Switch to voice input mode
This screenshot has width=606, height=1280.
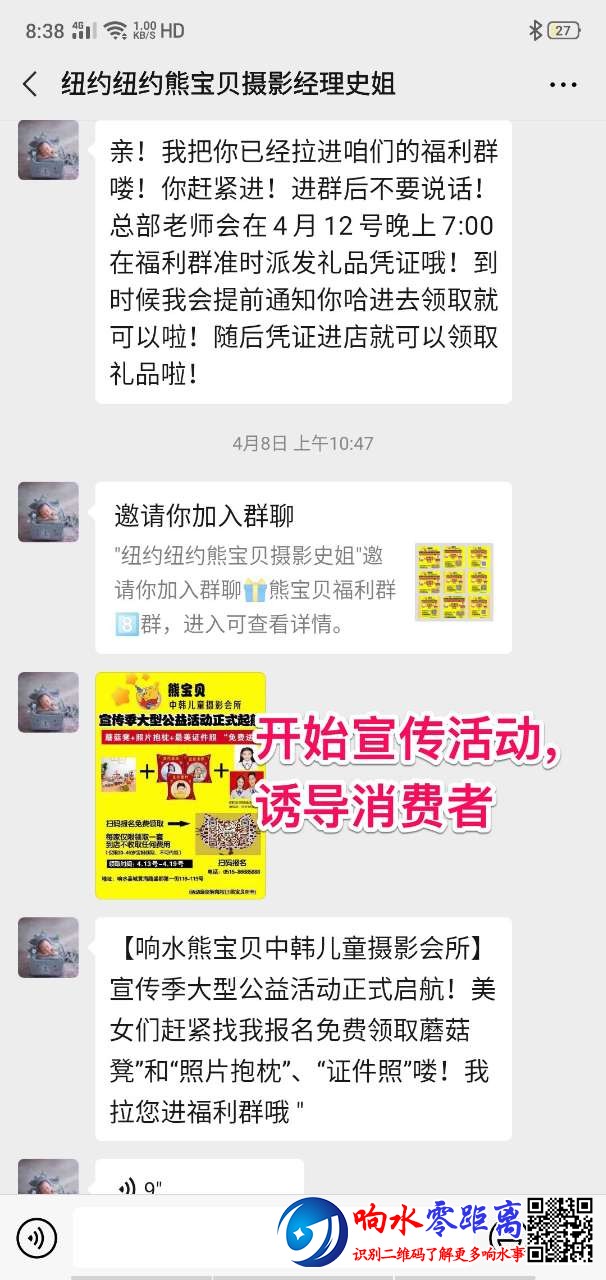(x=37, y=1239)
